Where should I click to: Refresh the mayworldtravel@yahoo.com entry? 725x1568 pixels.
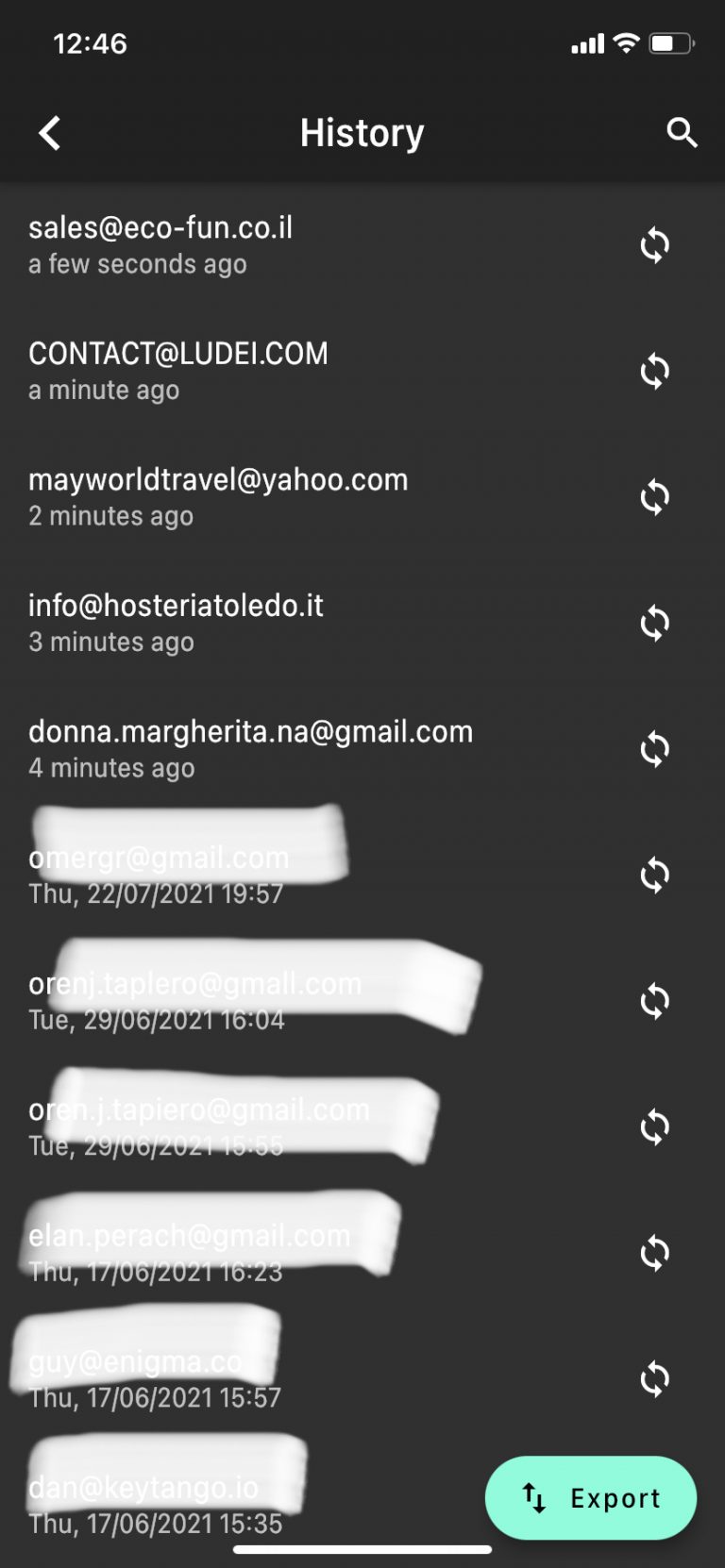(654, 497)
